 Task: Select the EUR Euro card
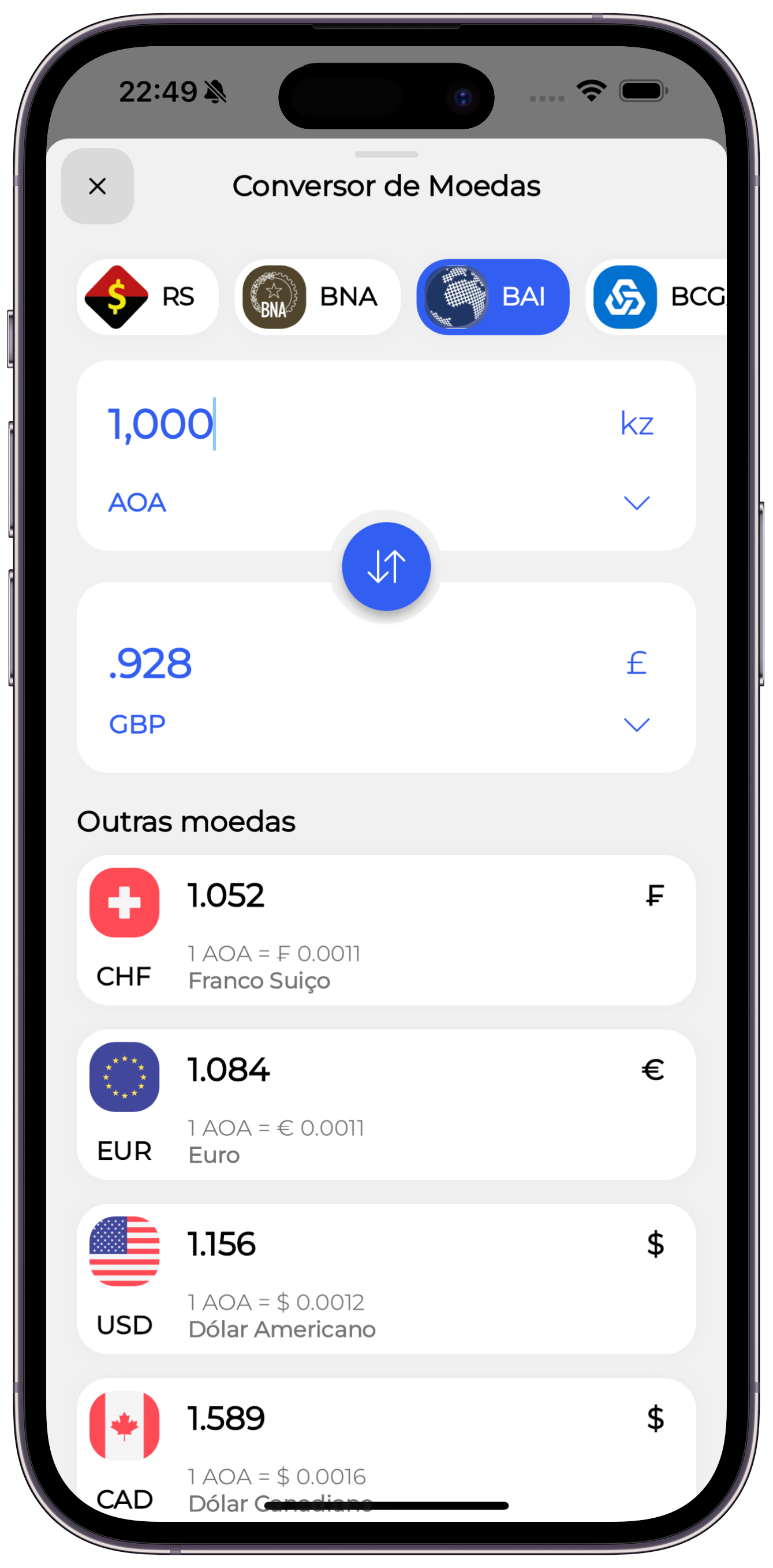point(386,1104)
